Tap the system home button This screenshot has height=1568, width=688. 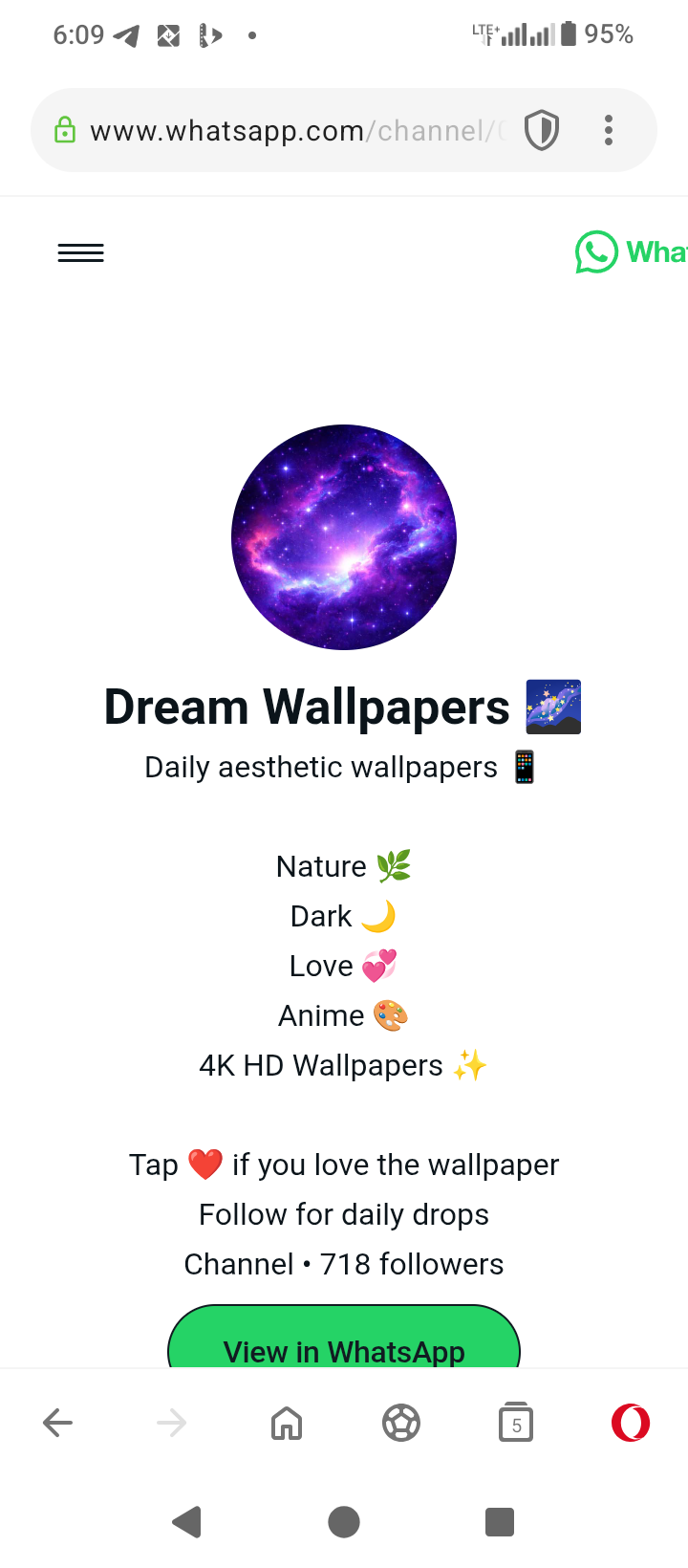point(344,1521)
